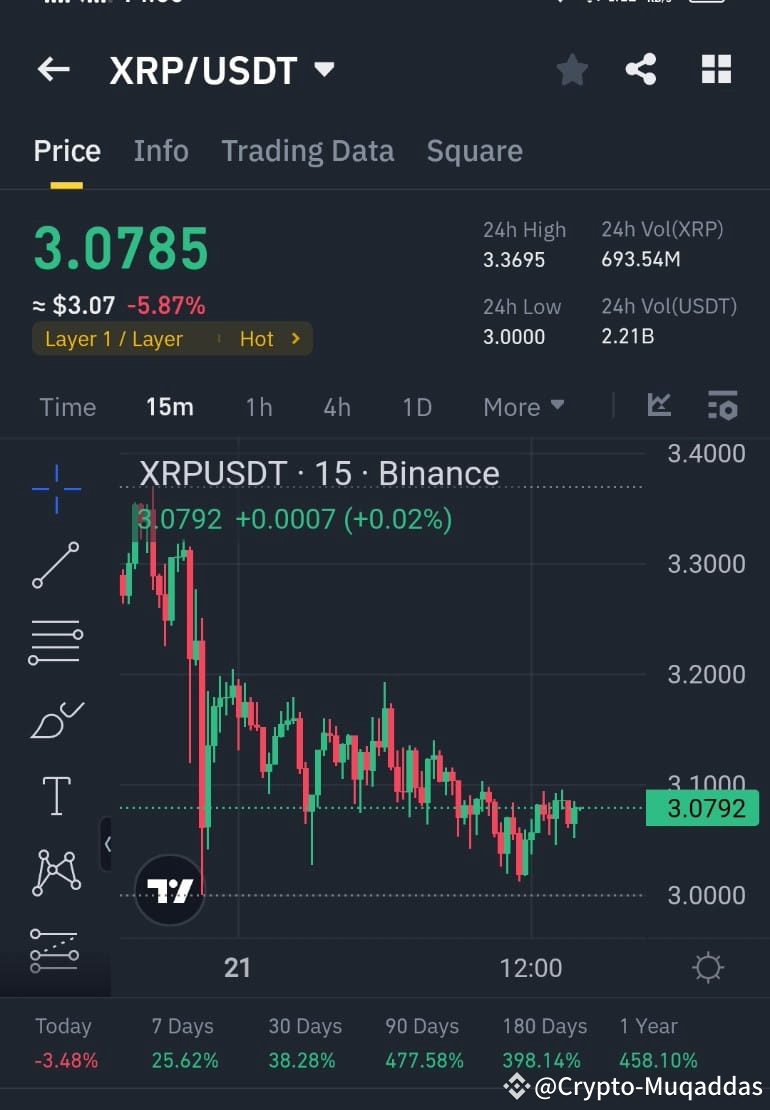Open the XABCD pattern drawing tool
770x1110 pixels.
(x=55, y=871)
